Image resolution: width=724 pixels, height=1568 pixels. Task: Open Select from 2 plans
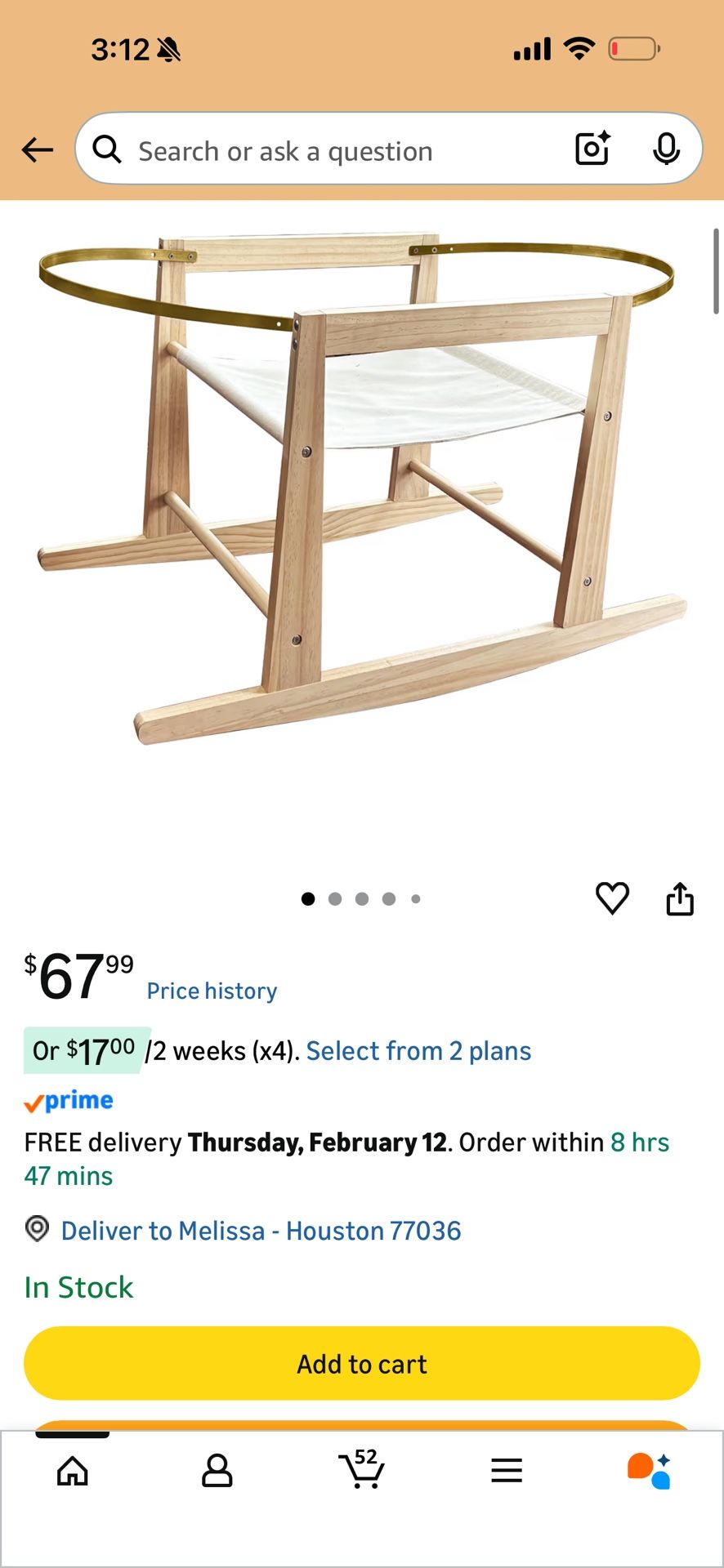click(x=418, y=1051)
